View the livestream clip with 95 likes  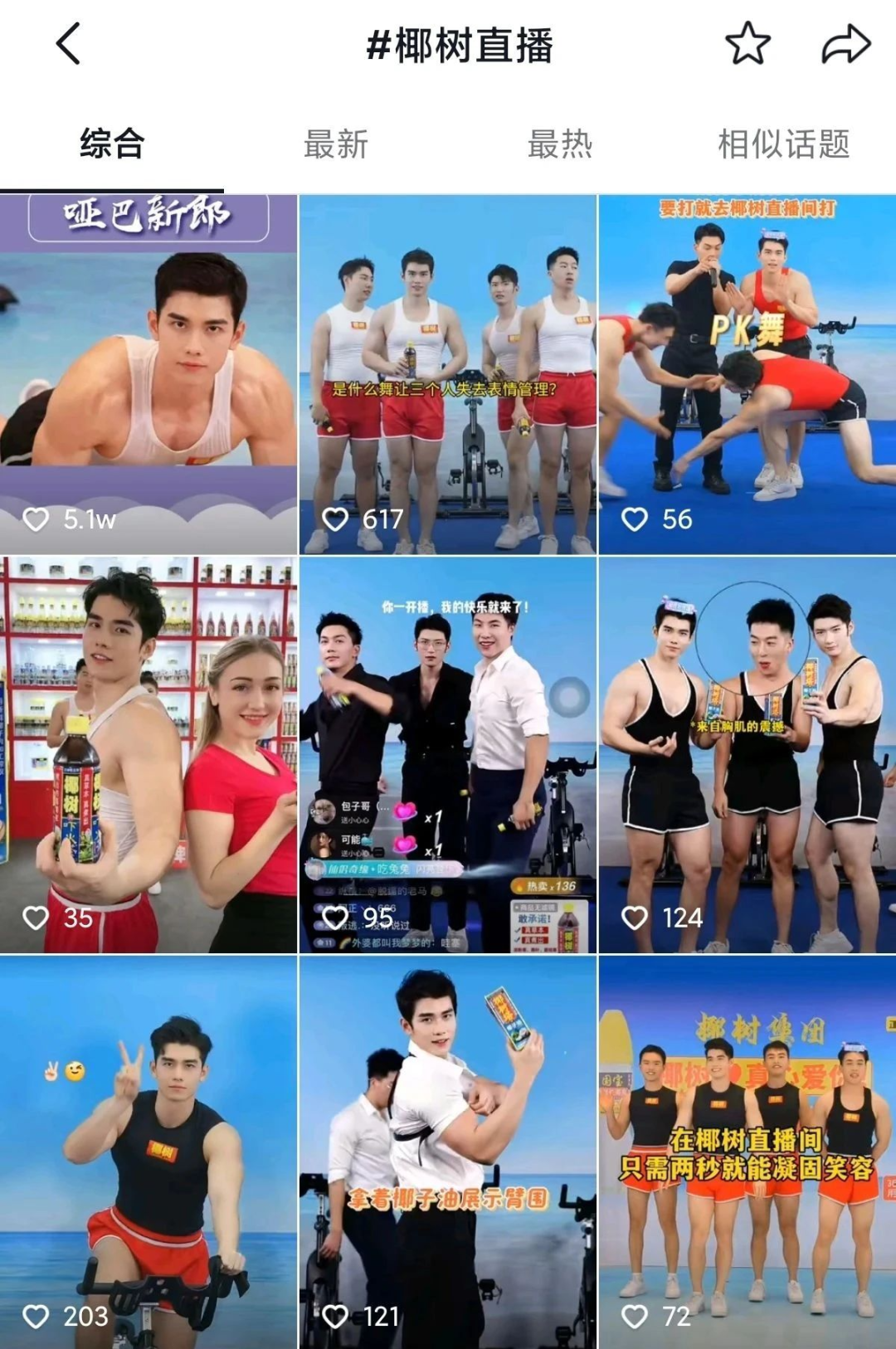pos(448,755)
